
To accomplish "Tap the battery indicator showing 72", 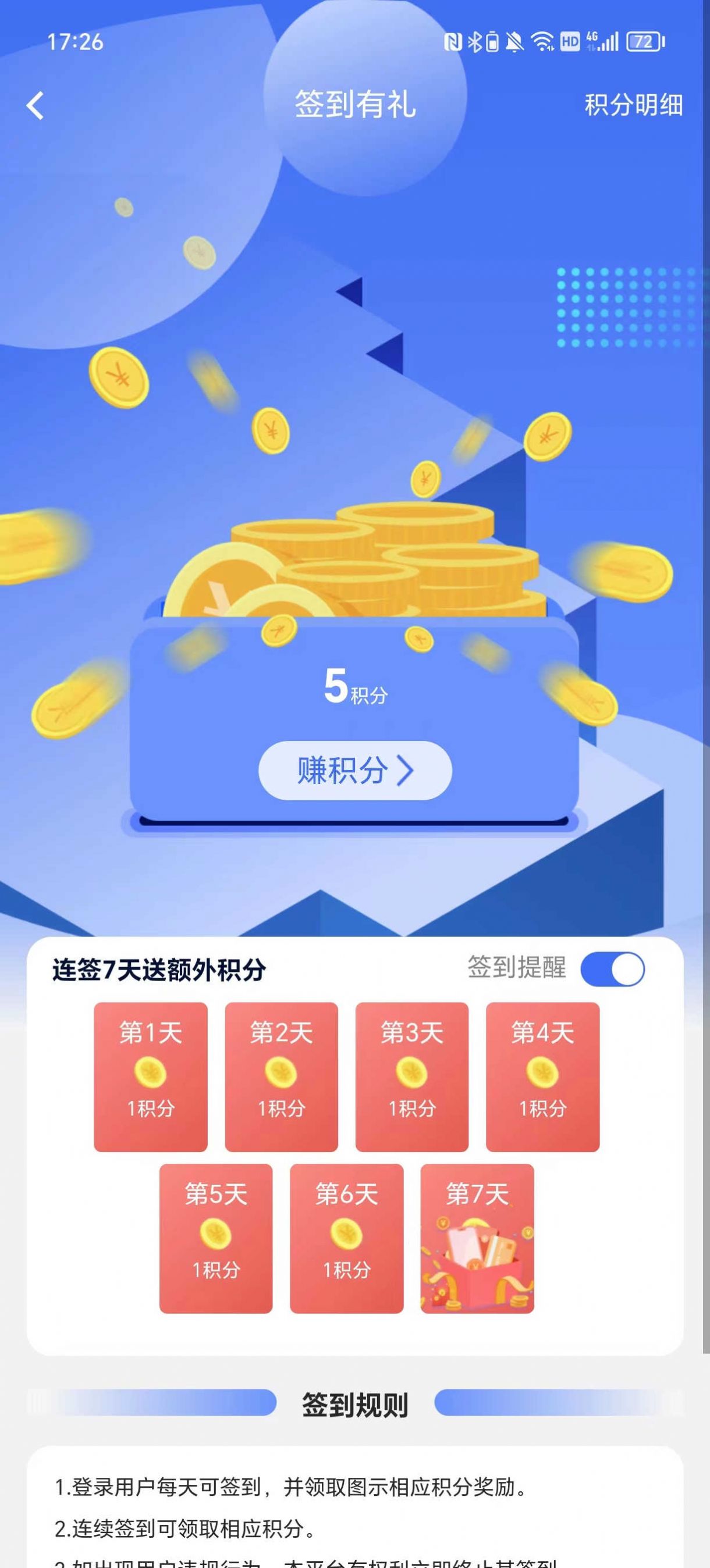I will pos(644,41).
